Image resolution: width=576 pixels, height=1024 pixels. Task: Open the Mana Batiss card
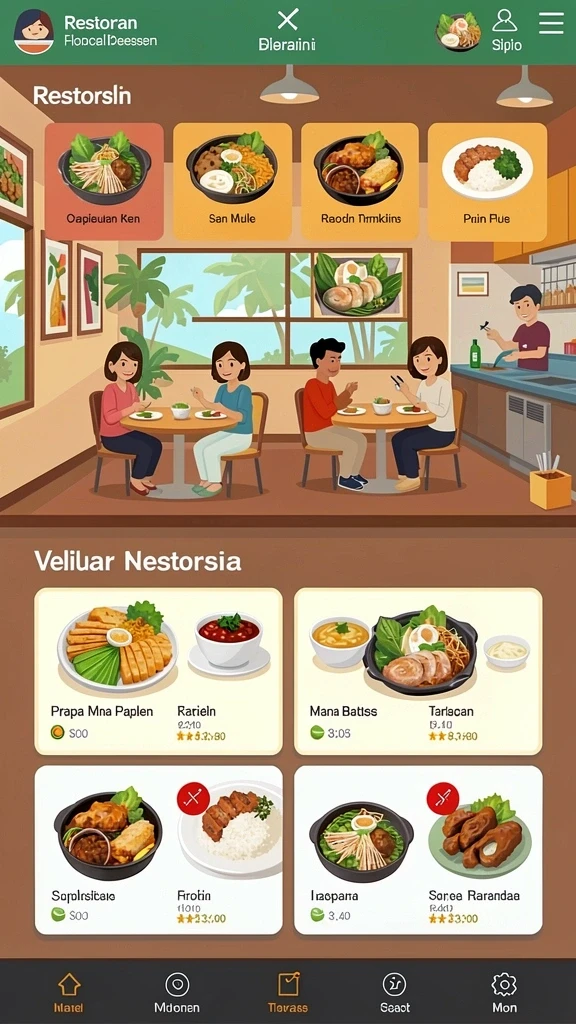pyautogui.click(x=418, y=671)
